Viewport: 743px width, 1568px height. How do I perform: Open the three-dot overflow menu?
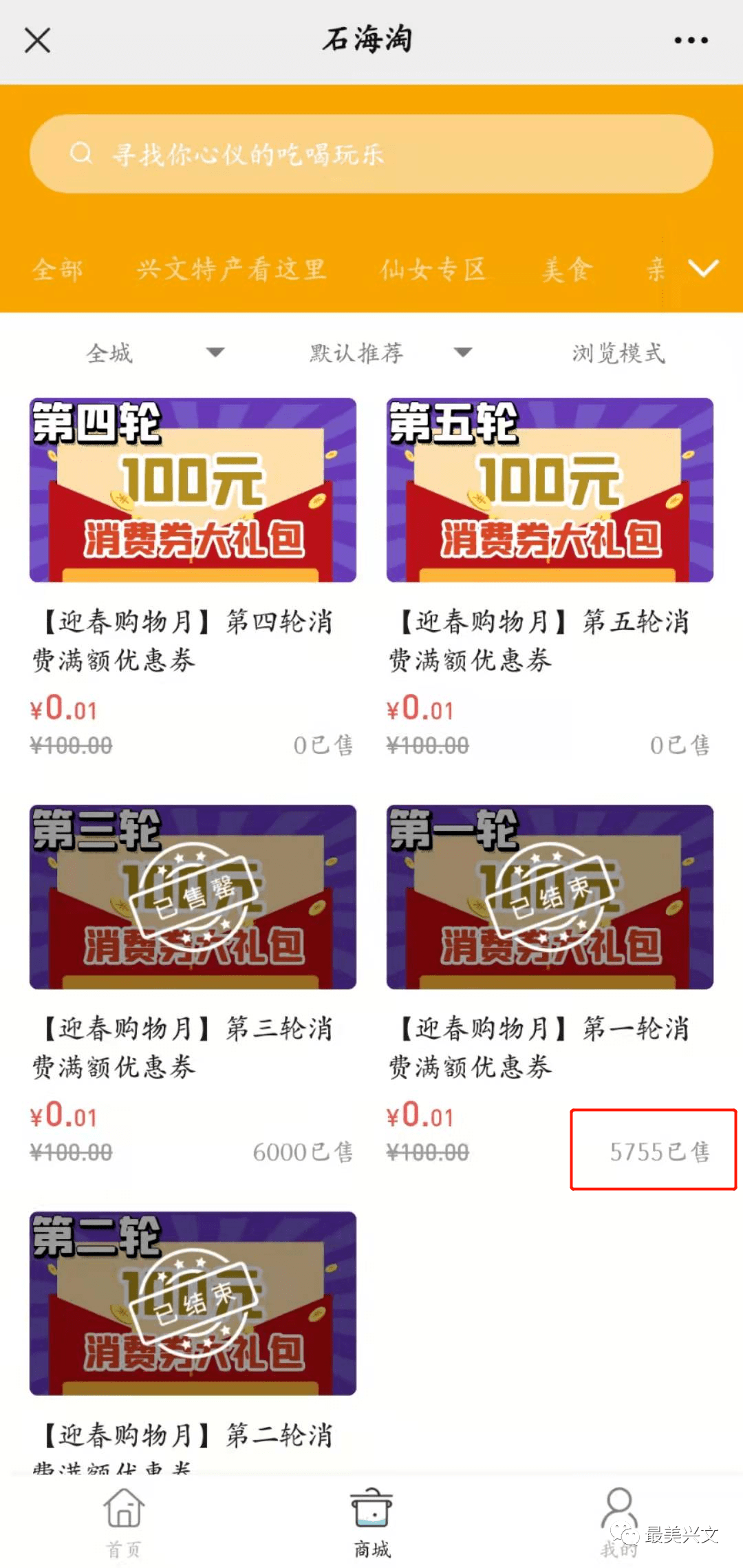point(691,40)
